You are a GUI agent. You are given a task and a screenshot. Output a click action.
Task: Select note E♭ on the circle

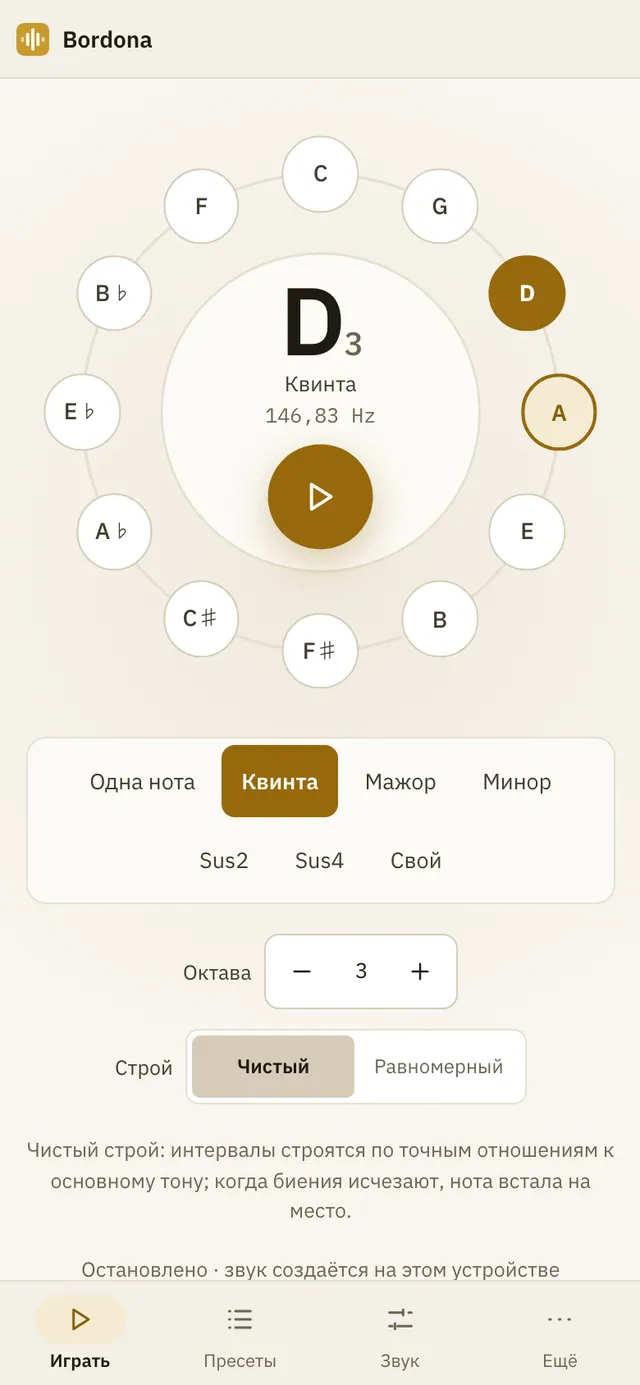point(82,412)
